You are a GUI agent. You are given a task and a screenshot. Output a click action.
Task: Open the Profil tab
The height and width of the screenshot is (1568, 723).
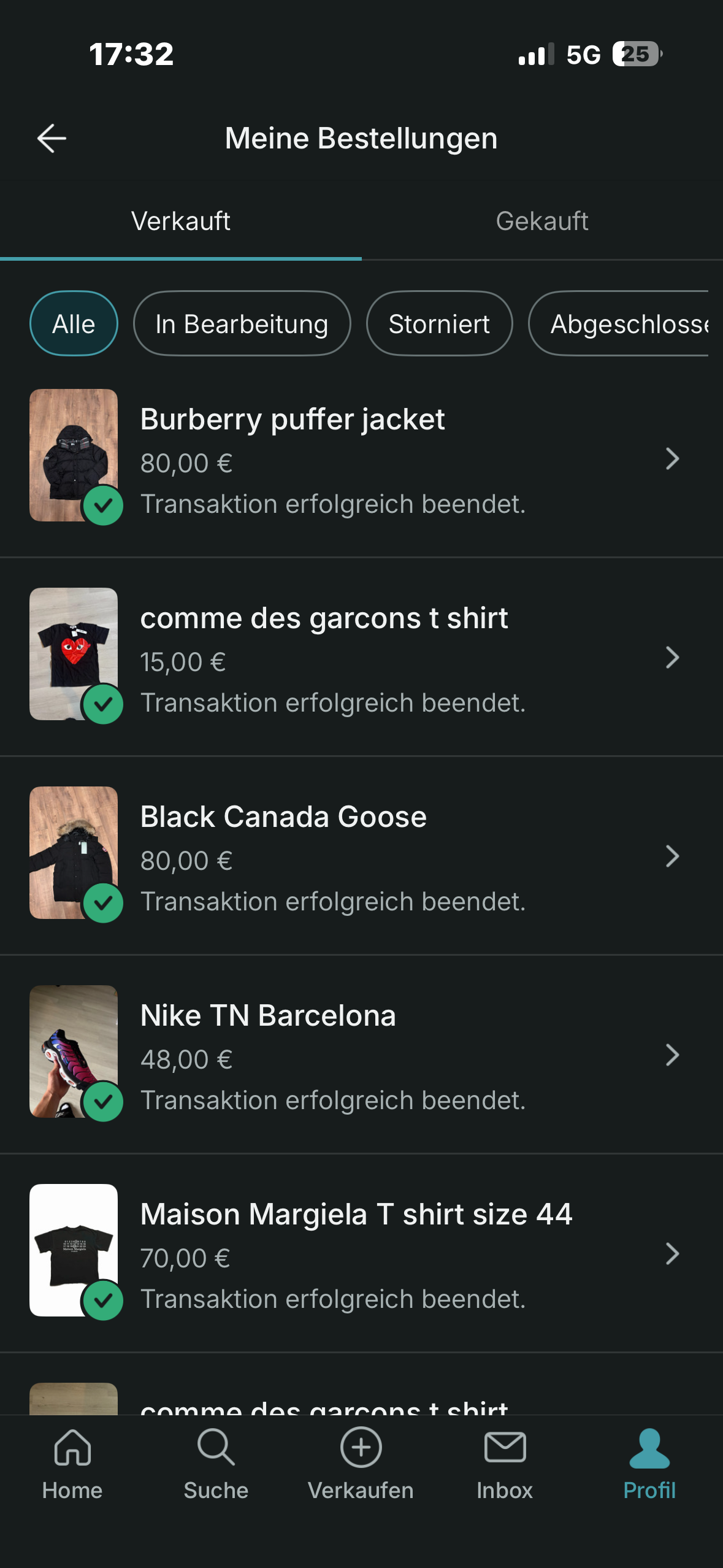pos(649,1464)
